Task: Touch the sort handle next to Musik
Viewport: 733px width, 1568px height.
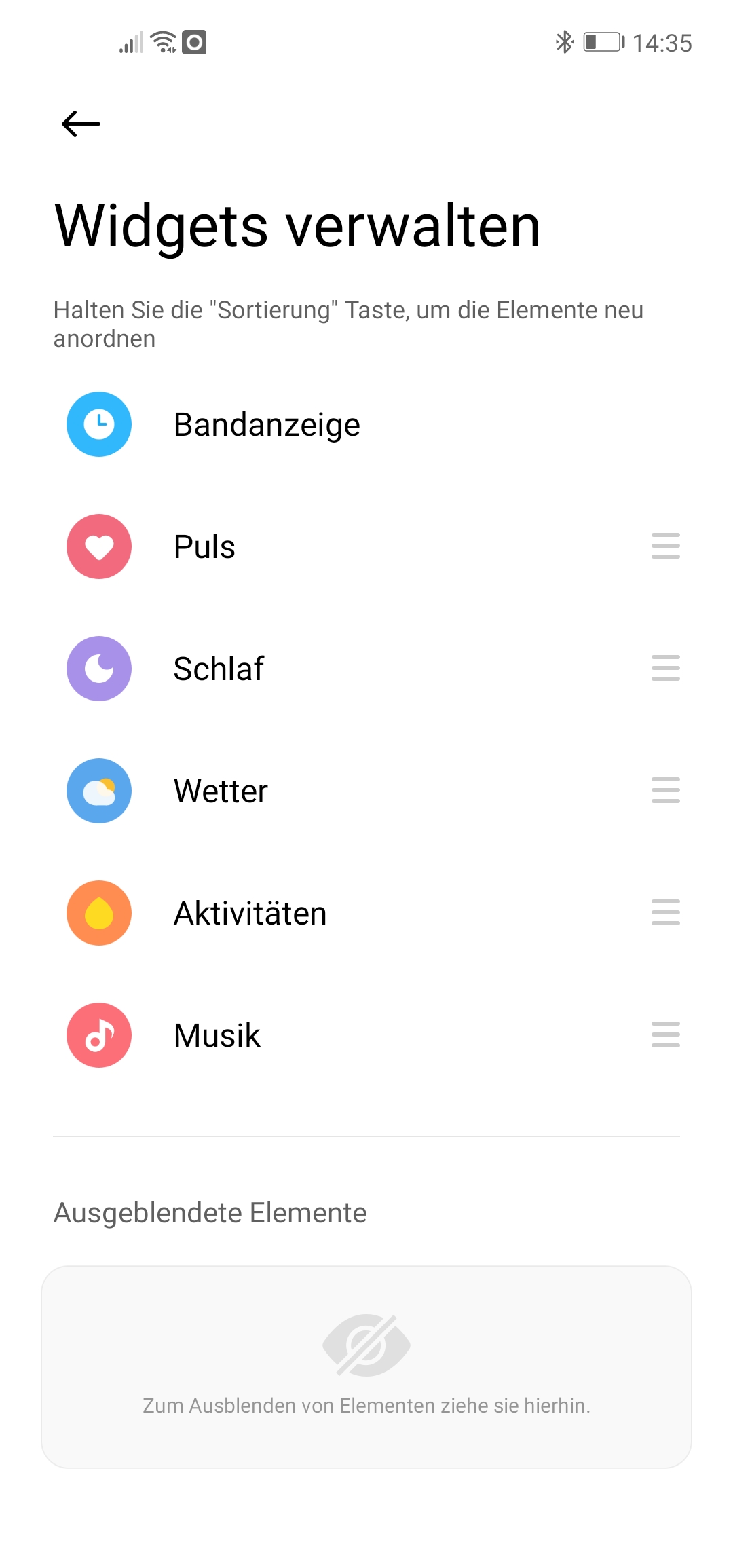Action: (x=665, y=1034)
